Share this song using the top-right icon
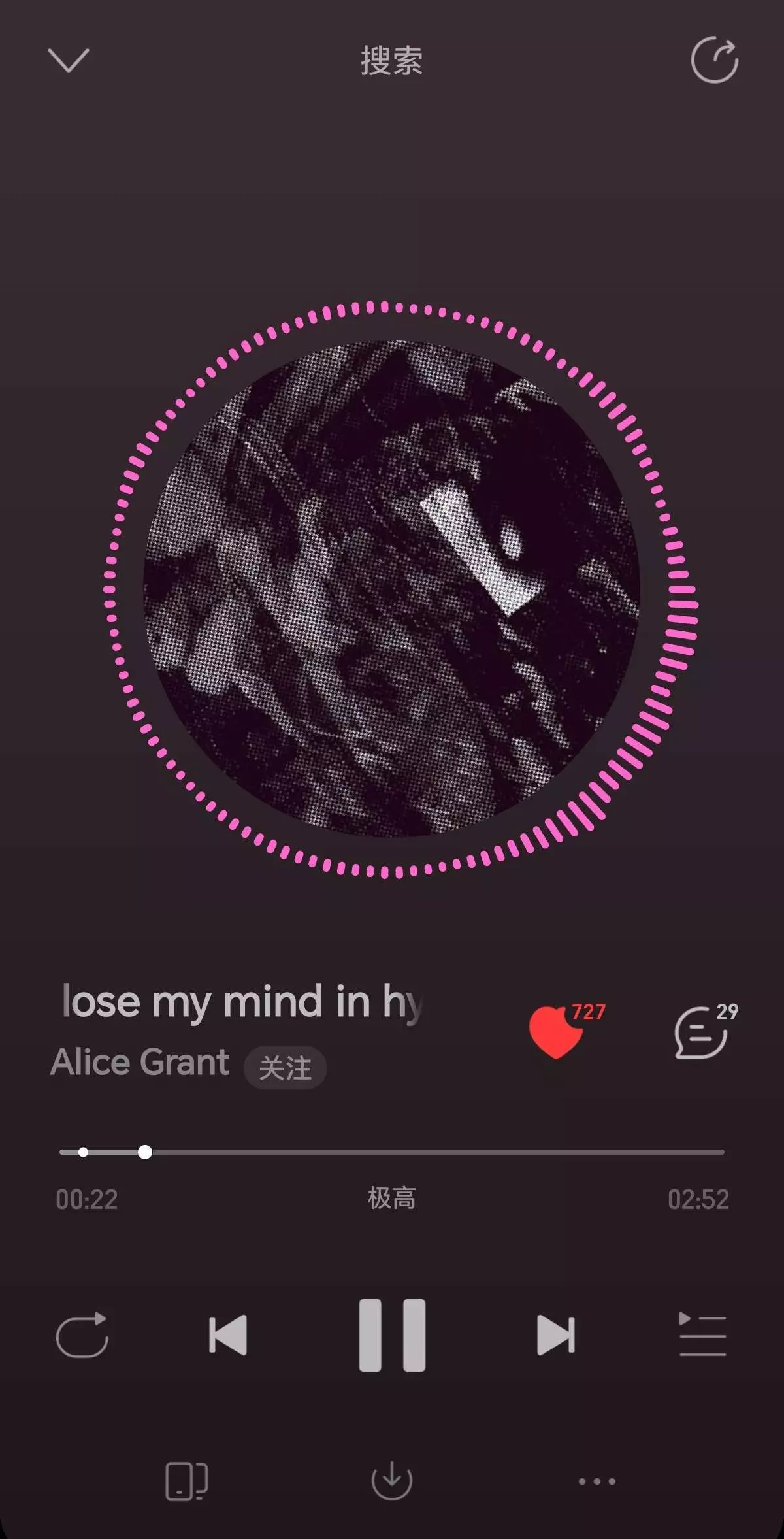Image resolution: width=784 pixels, height=1539 pixels. (714, 60)
